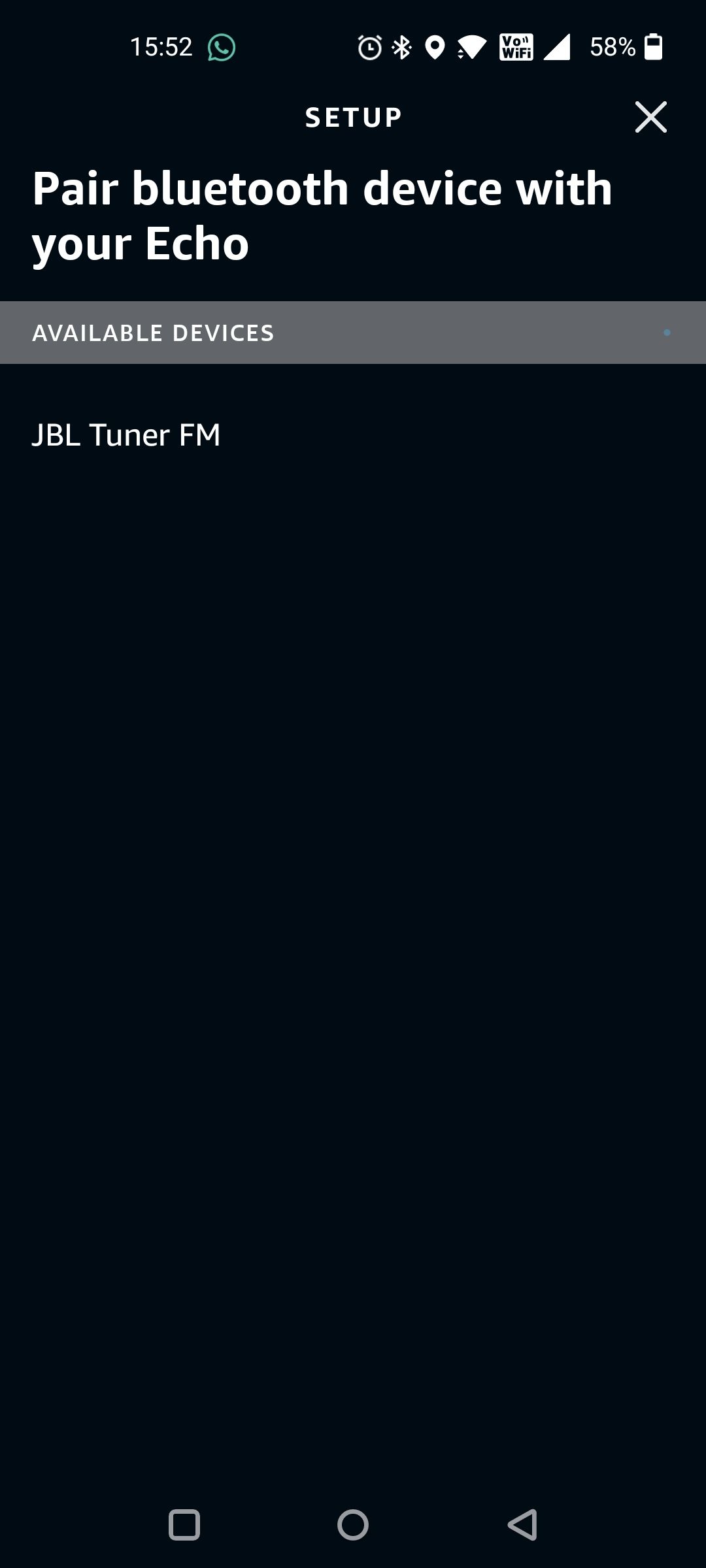Select JBL Tuner FM to pair

click(126, 435)
